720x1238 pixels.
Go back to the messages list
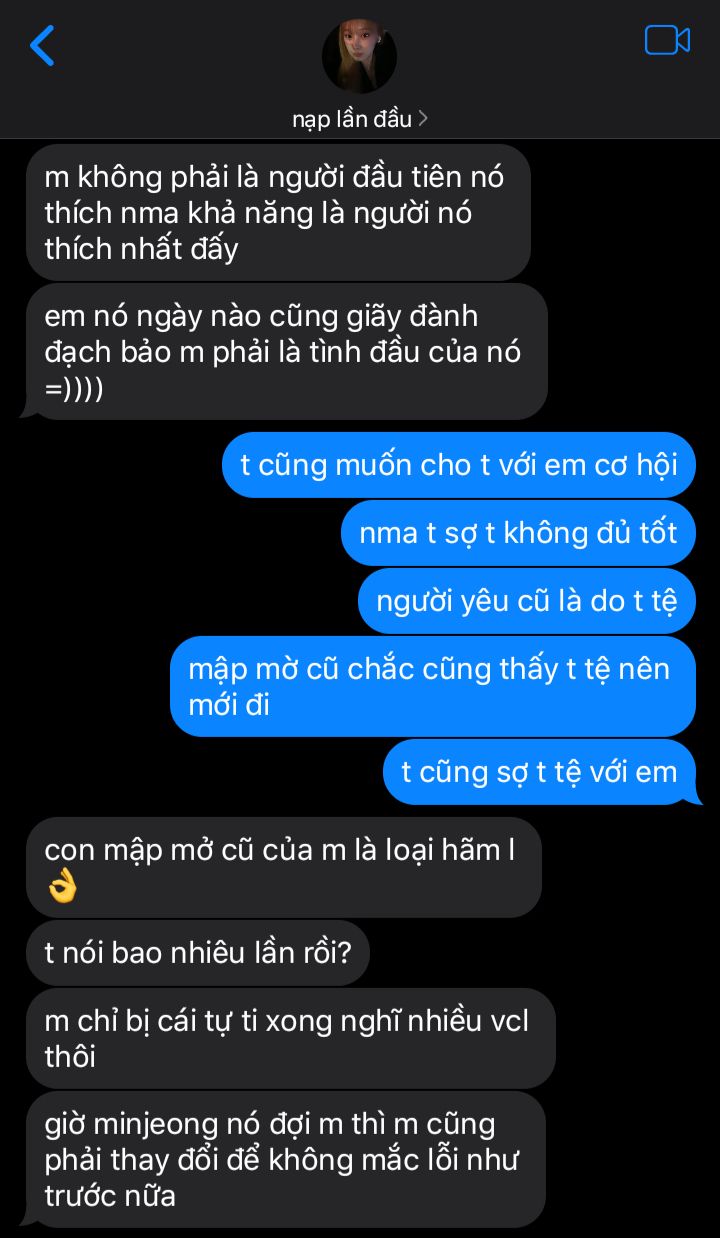tap(42, 46)
